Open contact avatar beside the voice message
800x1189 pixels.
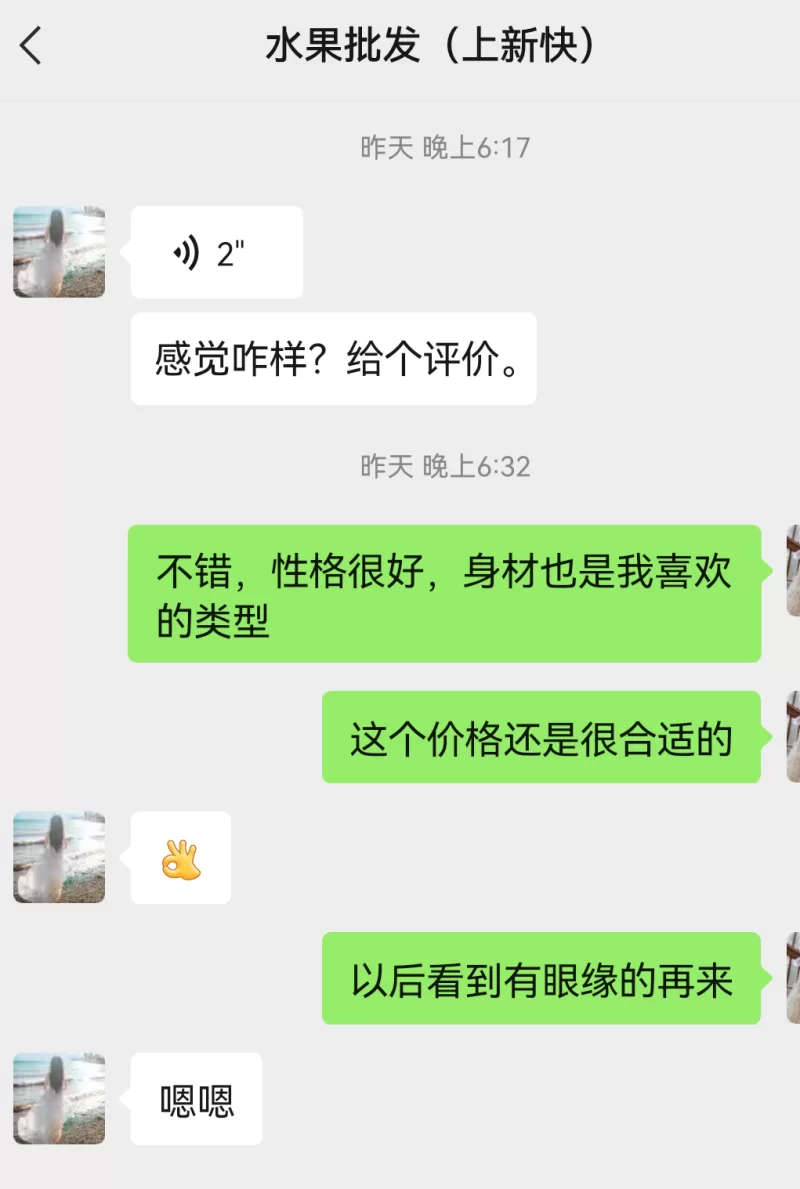click(59, 252)
